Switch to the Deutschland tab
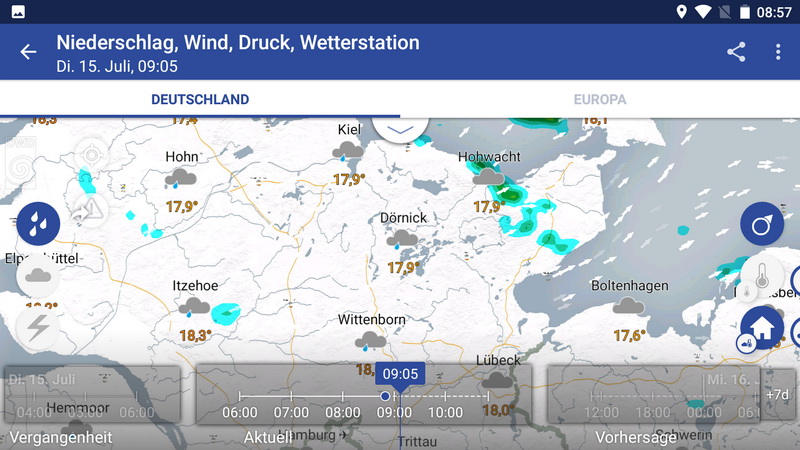This screenshot has height=450, width=800. 200,100
